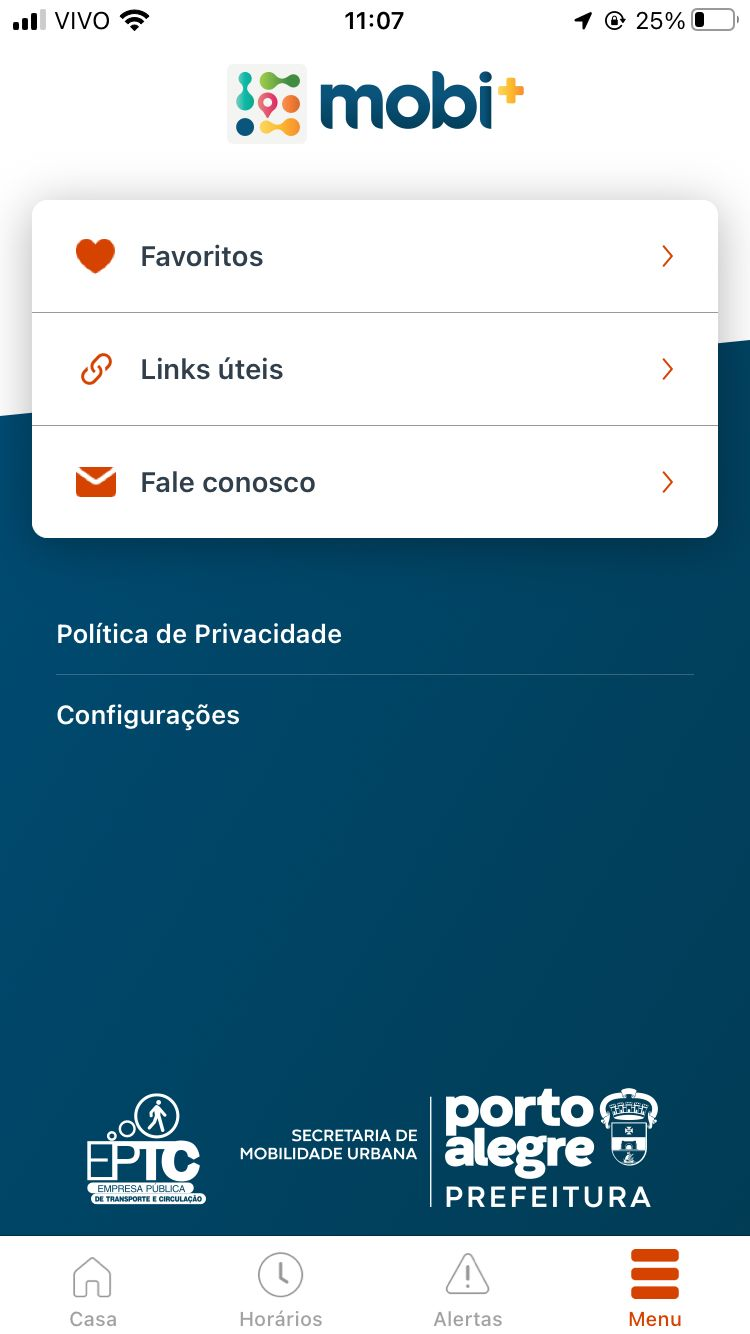
Task: Tap the Menu tab
Action: (x=655, y=1288)
